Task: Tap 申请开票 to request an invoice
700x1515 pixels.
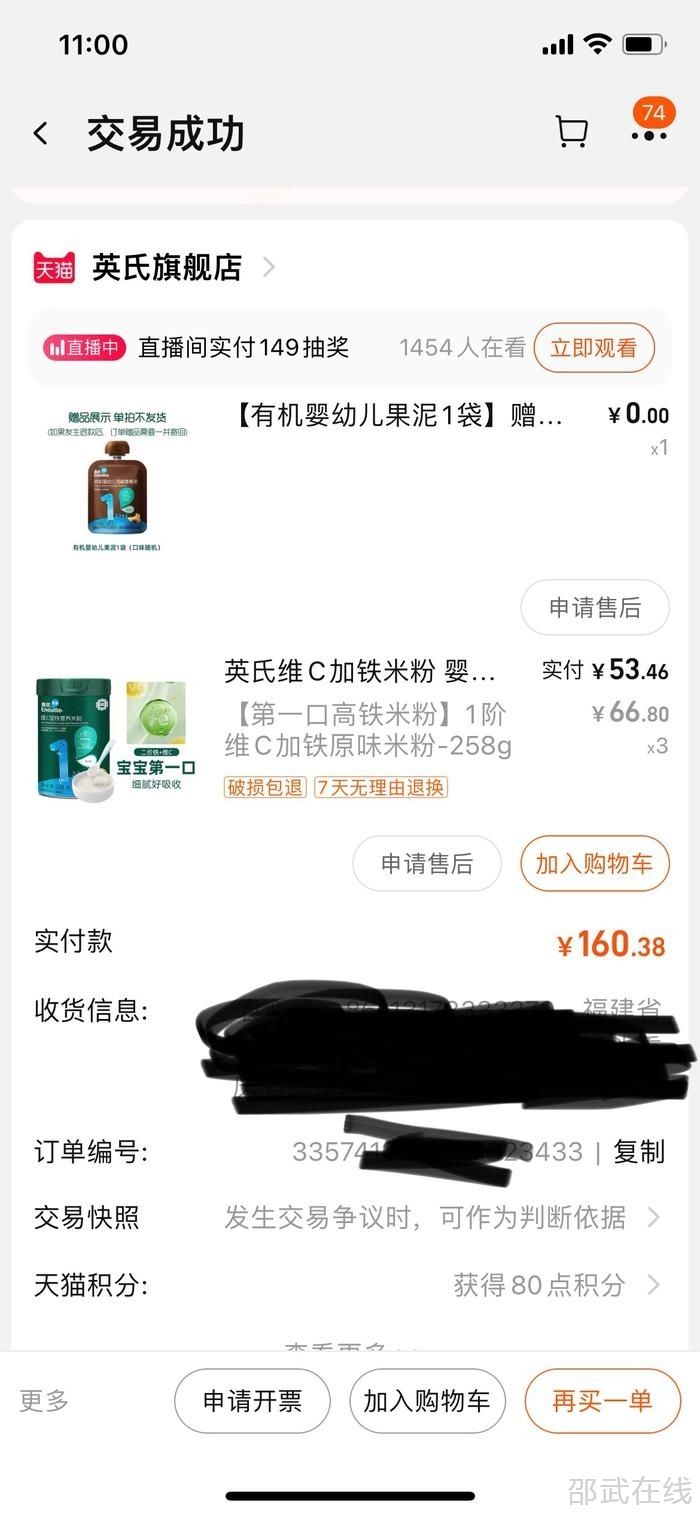Action: click(252, 1401)
